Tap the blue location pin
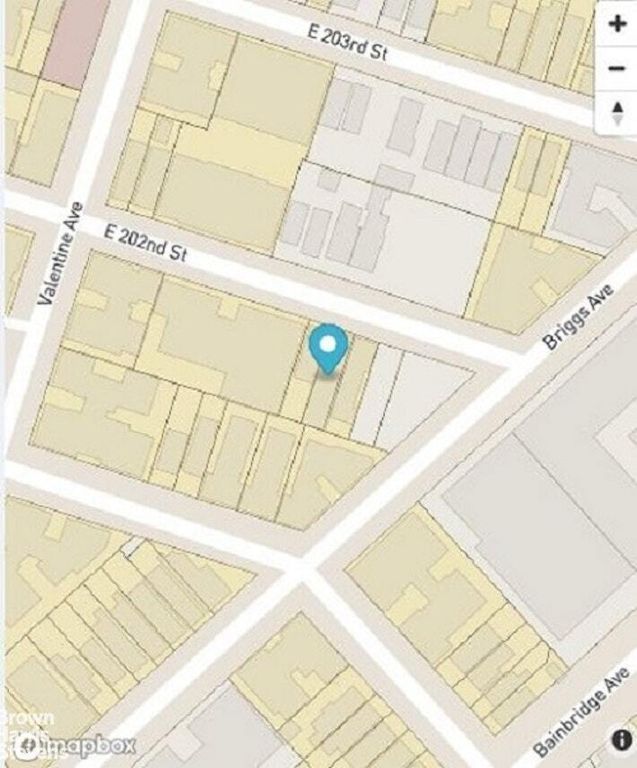This screenshot has height=768, width=637. (328, 348)
